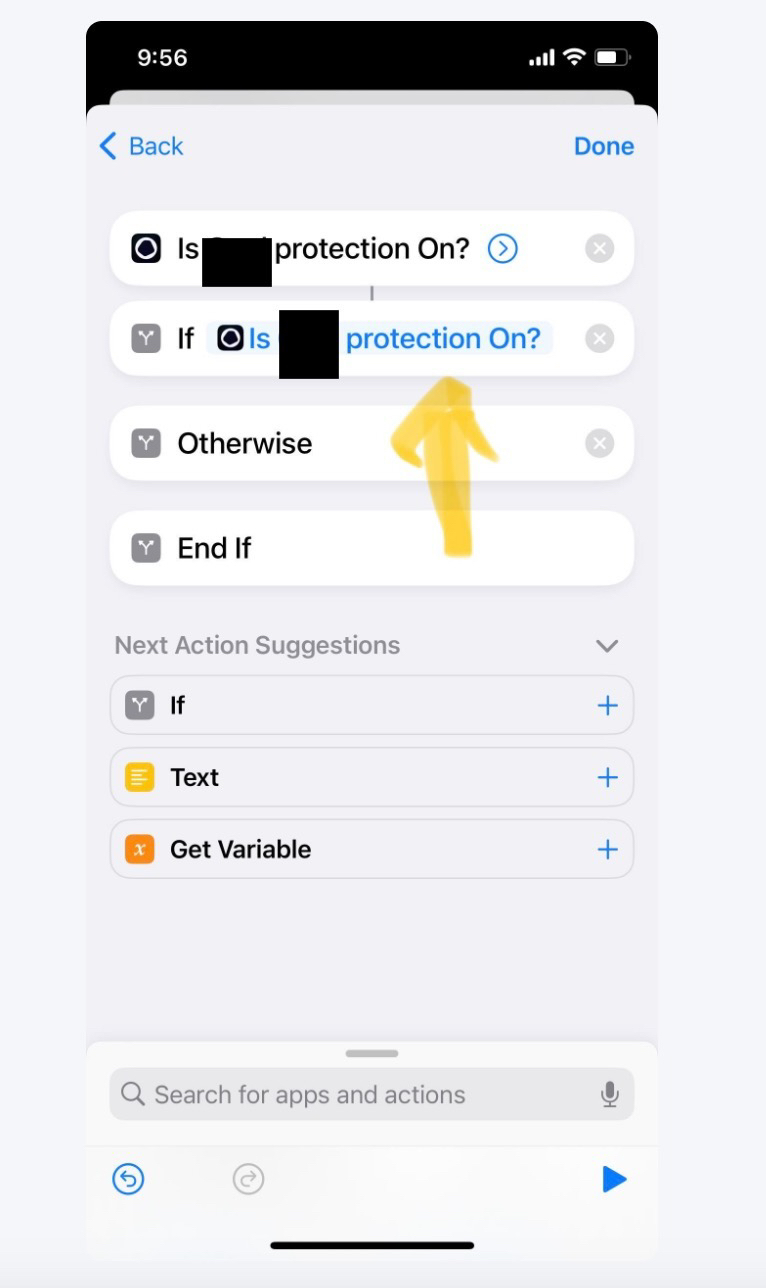Collapse Next Action Suggestions

click(606, 646)
